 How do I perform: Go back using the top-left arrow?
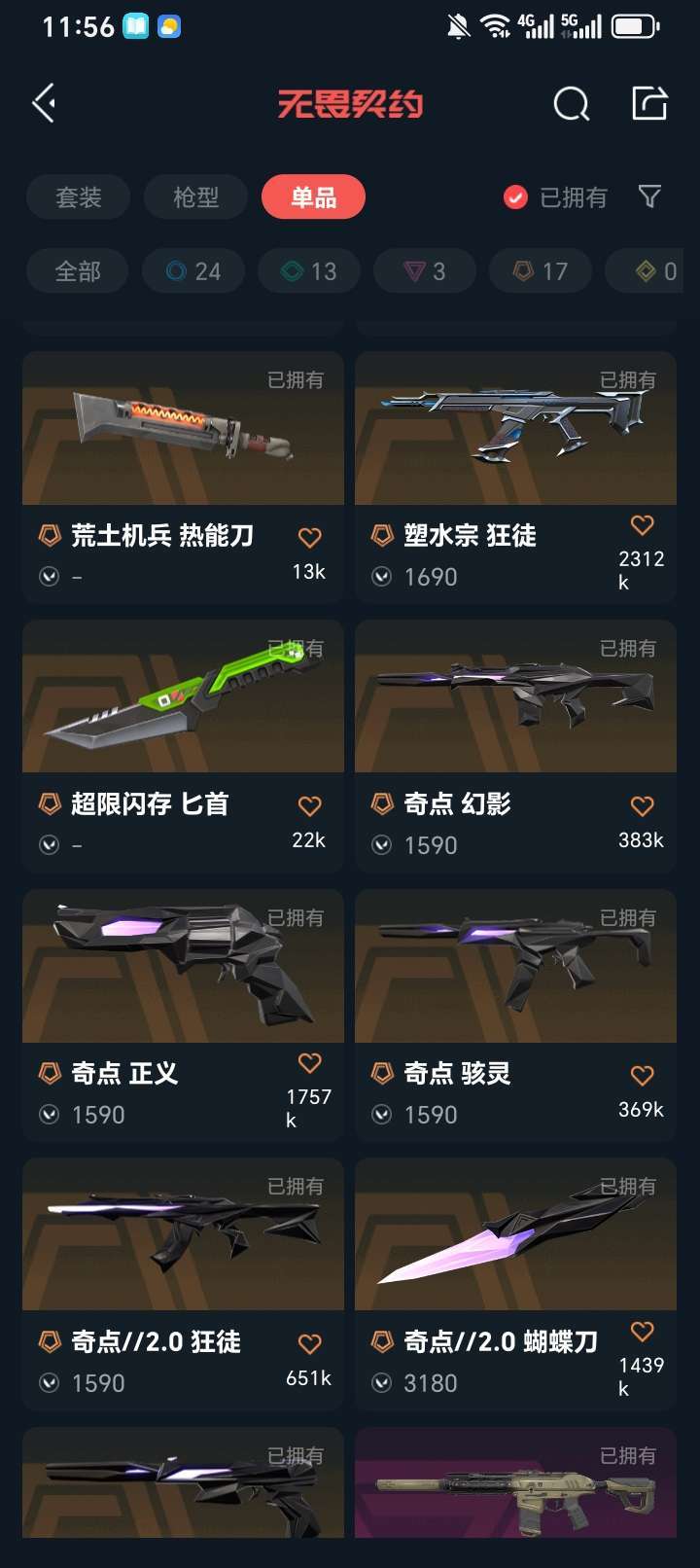click(x=44, y=103)
